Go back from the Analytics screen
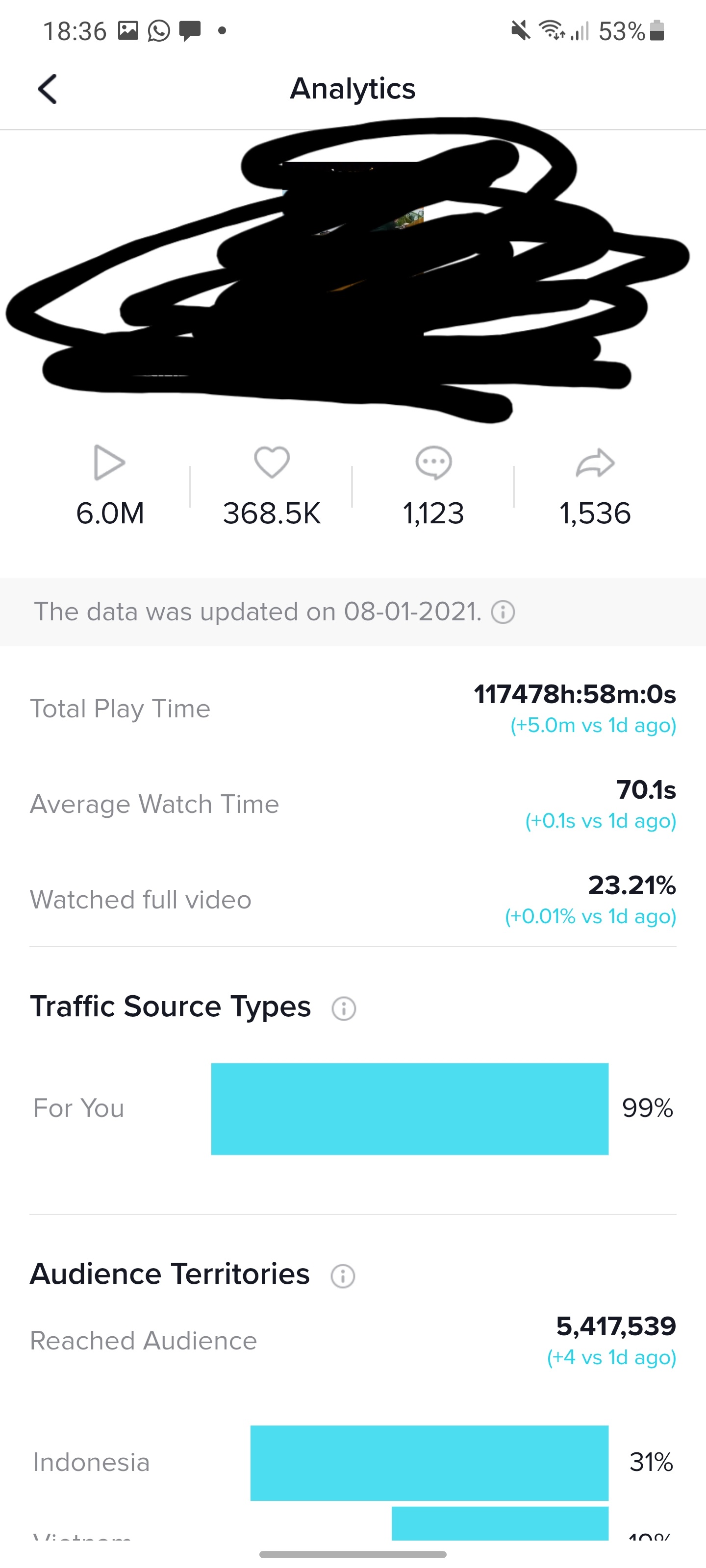Viewport: 706px width, 1568px height. [x=48, y=89]
